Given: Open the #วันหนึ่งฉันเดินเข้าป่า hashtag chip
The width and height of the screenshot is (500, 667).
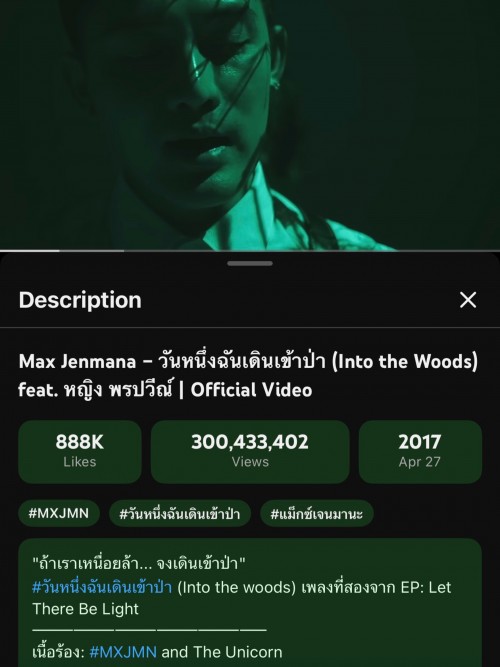Looking at the screenshot, I should pos(180,513).
